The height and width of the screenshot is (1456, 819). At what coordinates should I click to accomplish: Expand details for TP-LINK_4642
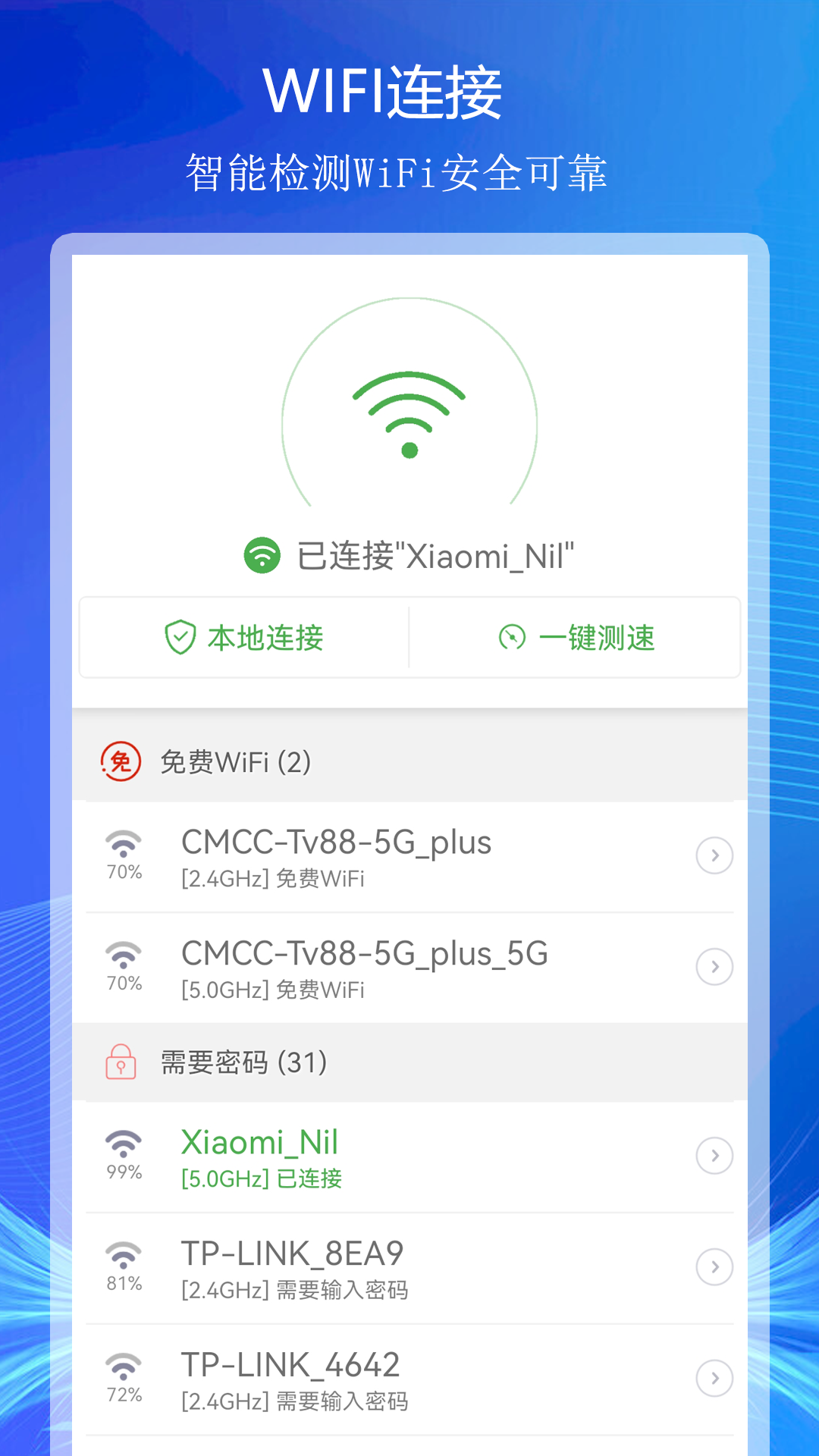click(x=714, y=1378)
